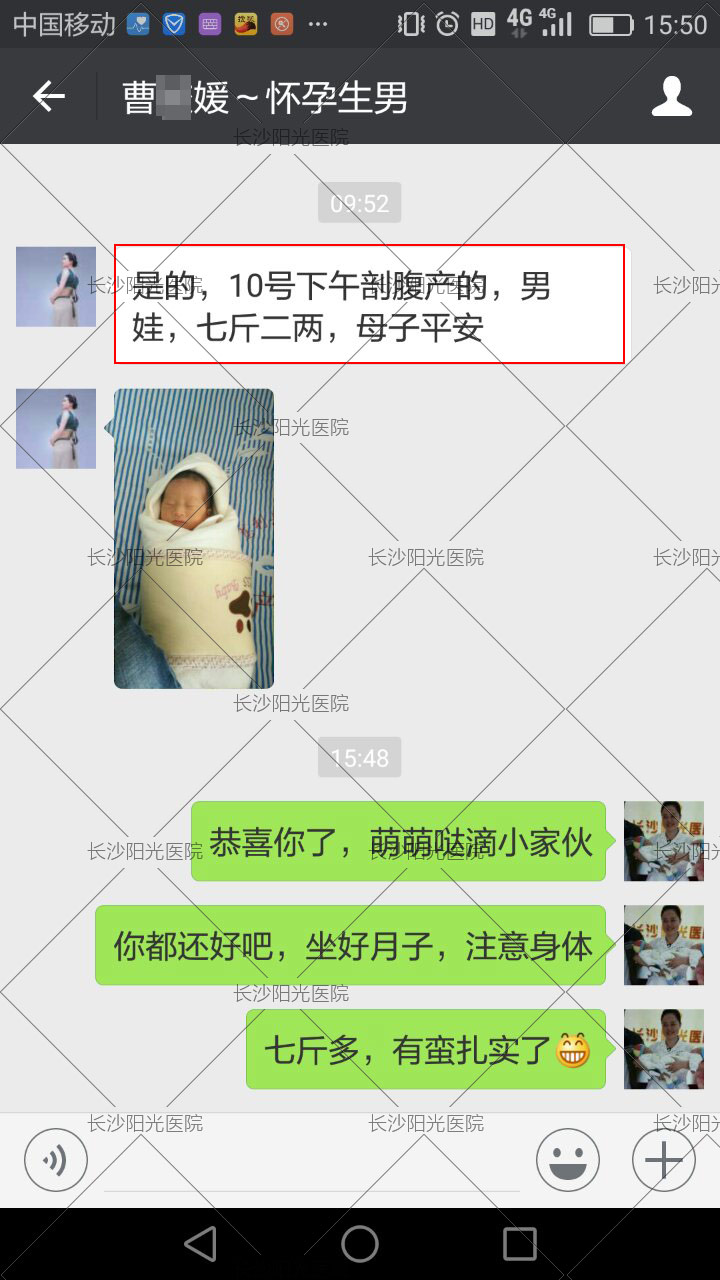Open the emoji sticker panel
This screenshot has width=720, height=1280.
tap(567, 1160)
